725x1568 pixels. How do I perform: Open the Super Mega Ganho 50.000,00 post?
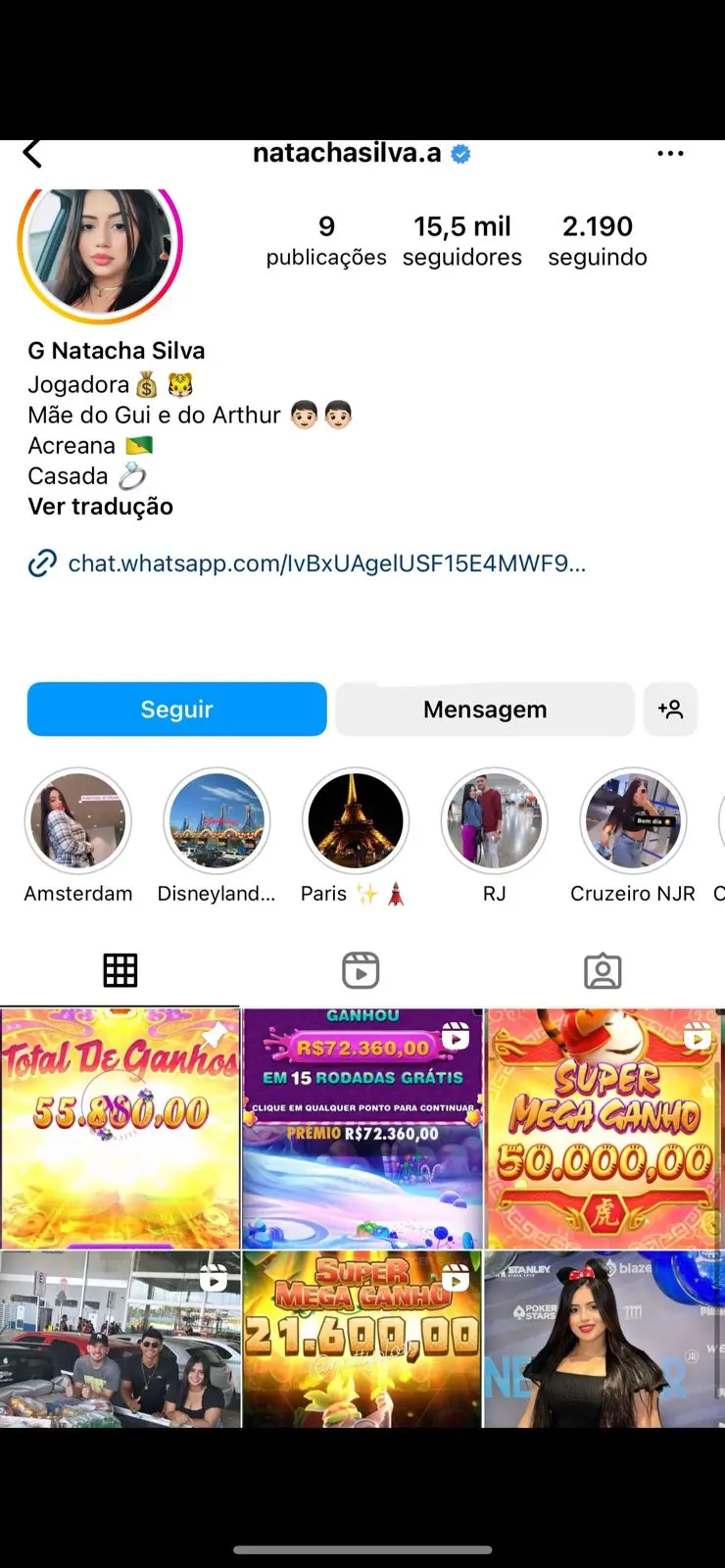pos(604,1127)
